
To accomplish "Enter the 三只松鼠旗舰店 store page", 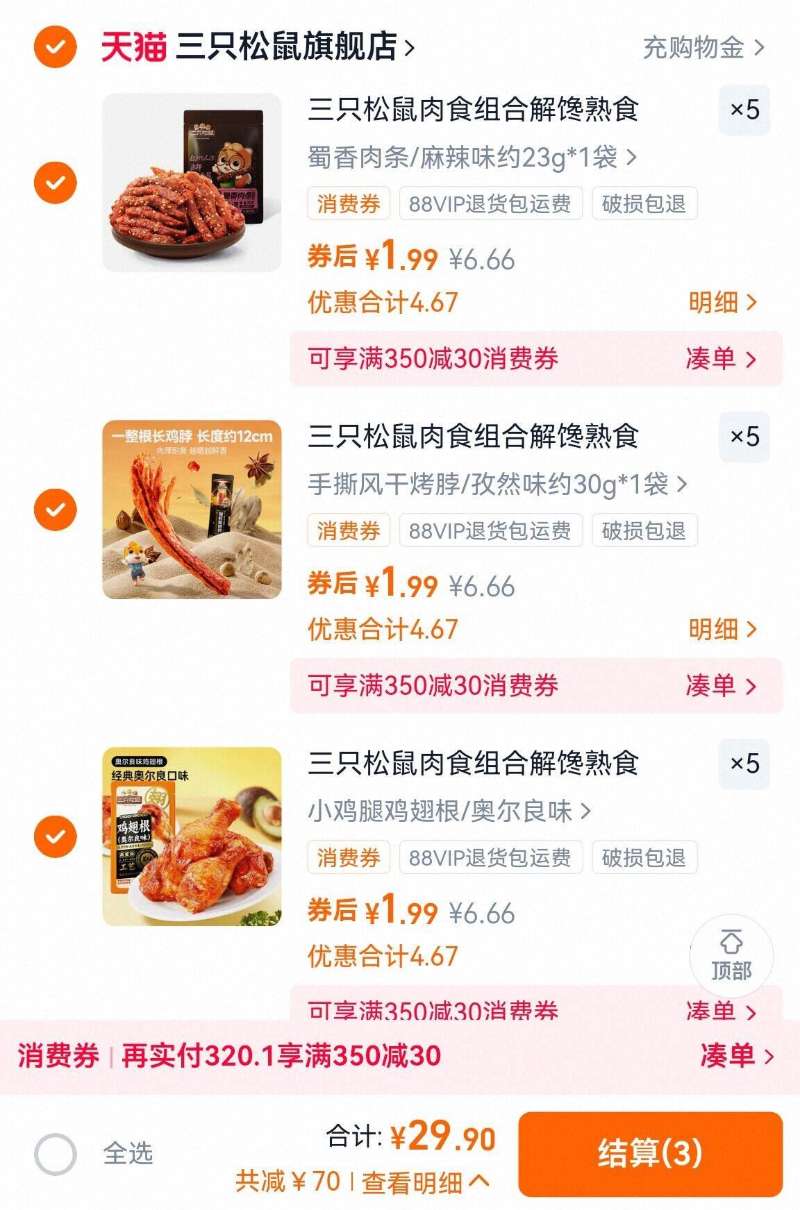I will [x=290, y=44].
